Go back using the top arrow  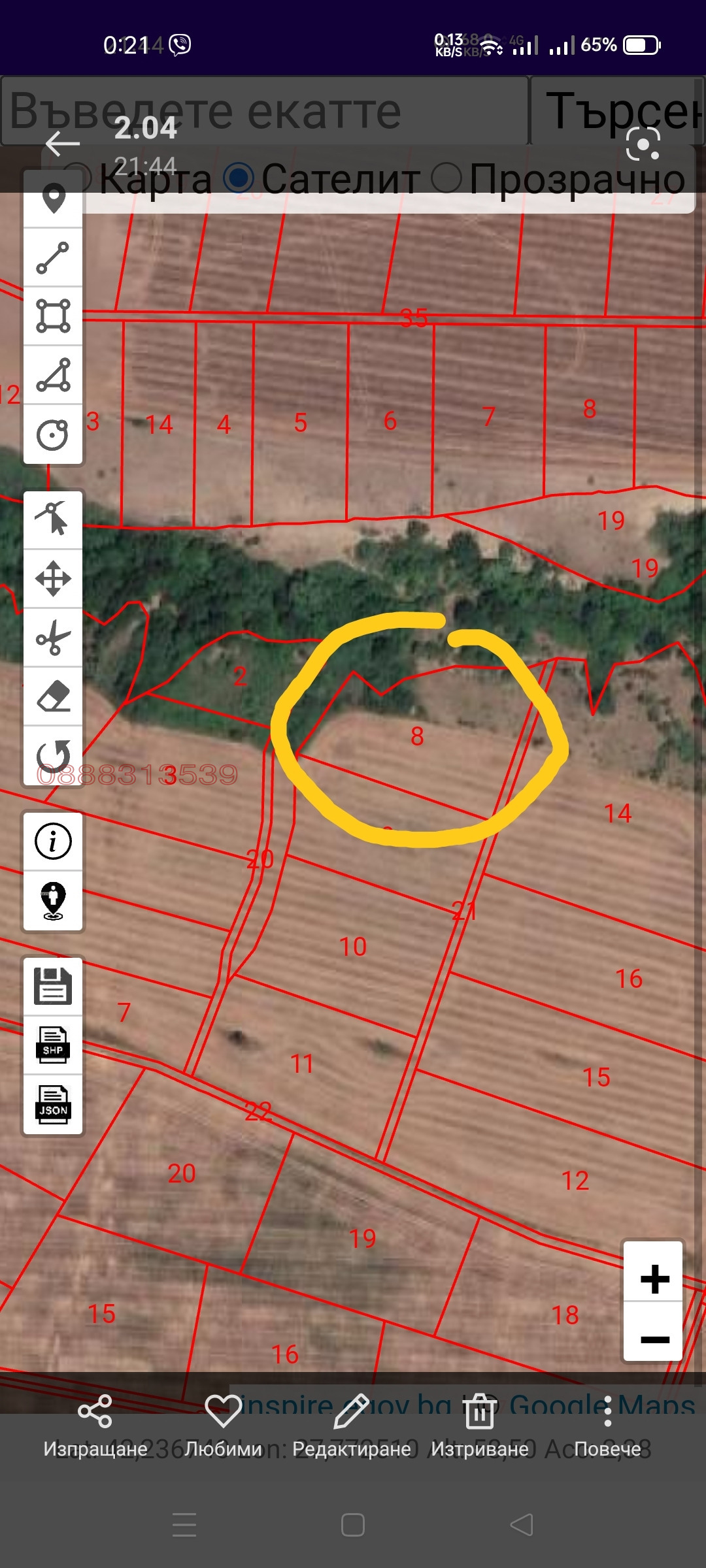(63, 144)
